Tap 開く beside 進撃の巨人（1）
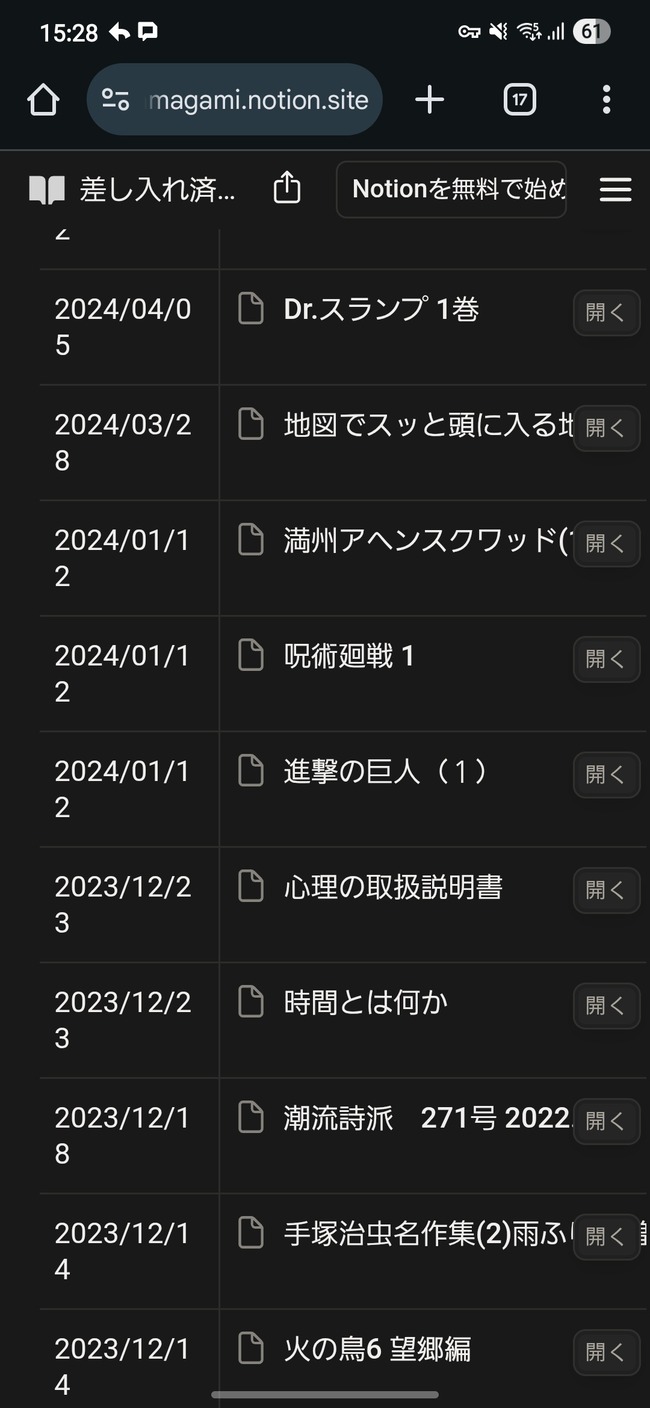This screenshot has width=650, height=1408. click(606, 774)
